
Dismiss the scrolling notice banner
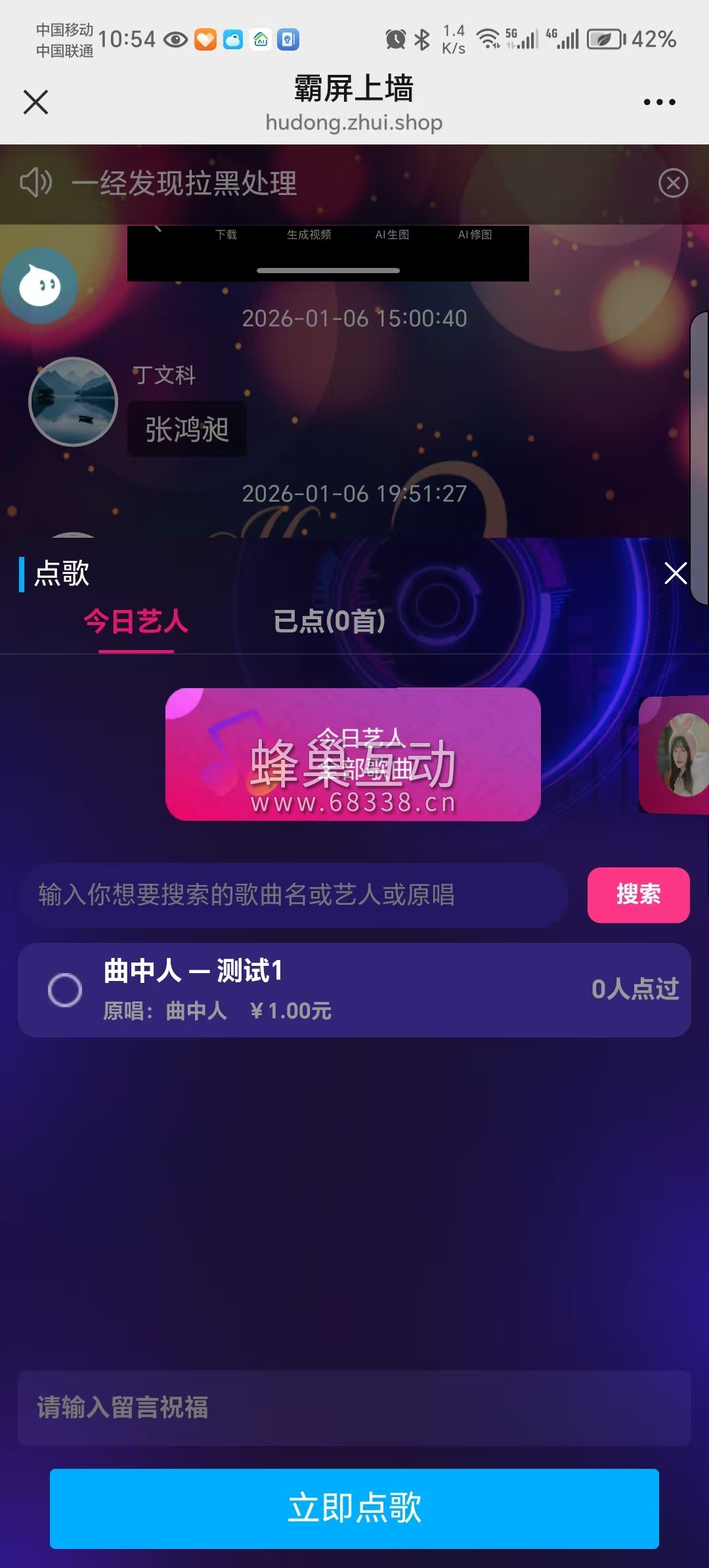(673, 183)
